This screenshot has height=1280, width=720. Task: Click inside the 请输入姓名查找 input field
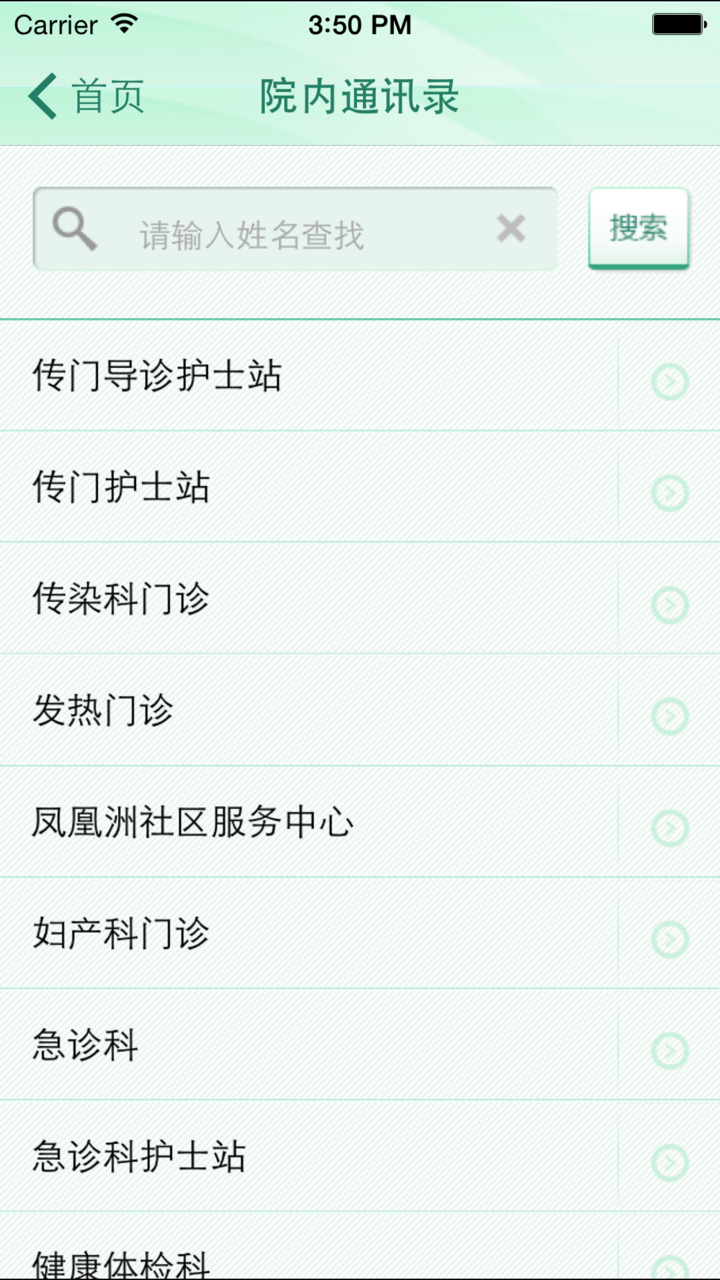tap(300, 228)
